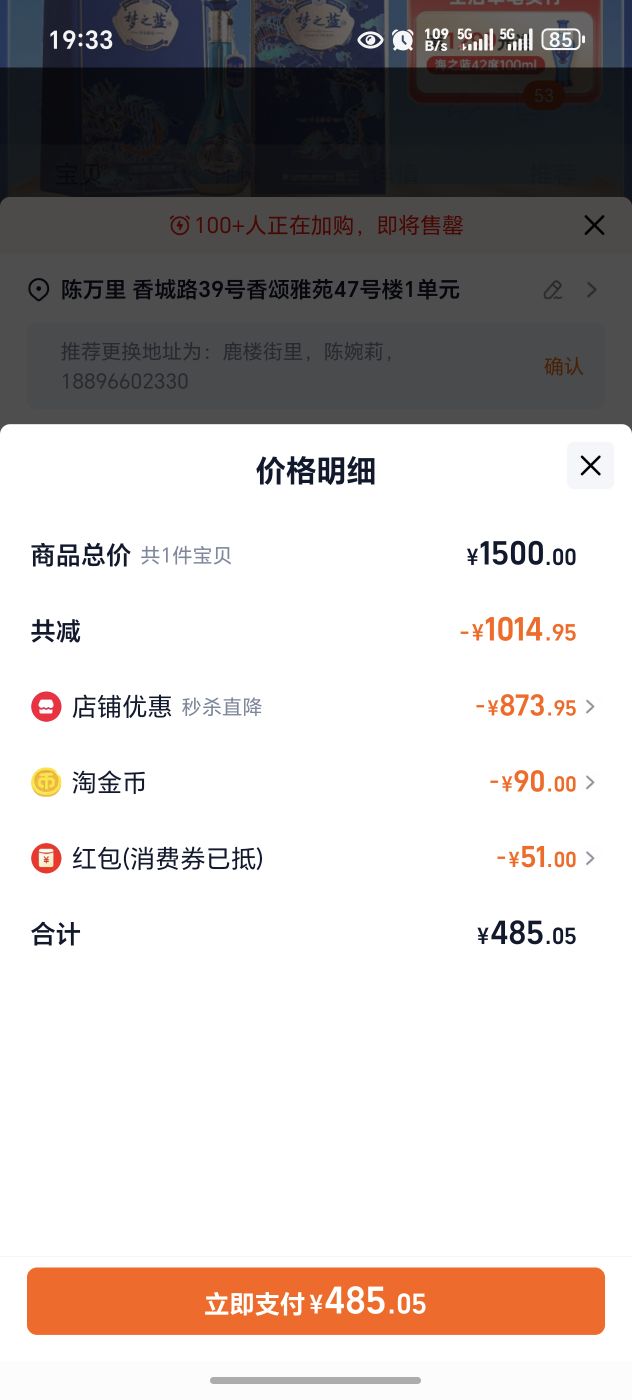This screenshot has width=632, height=1400.
Task: Edit the delivery address 香城路39号
Action: (x=553, y=291)
